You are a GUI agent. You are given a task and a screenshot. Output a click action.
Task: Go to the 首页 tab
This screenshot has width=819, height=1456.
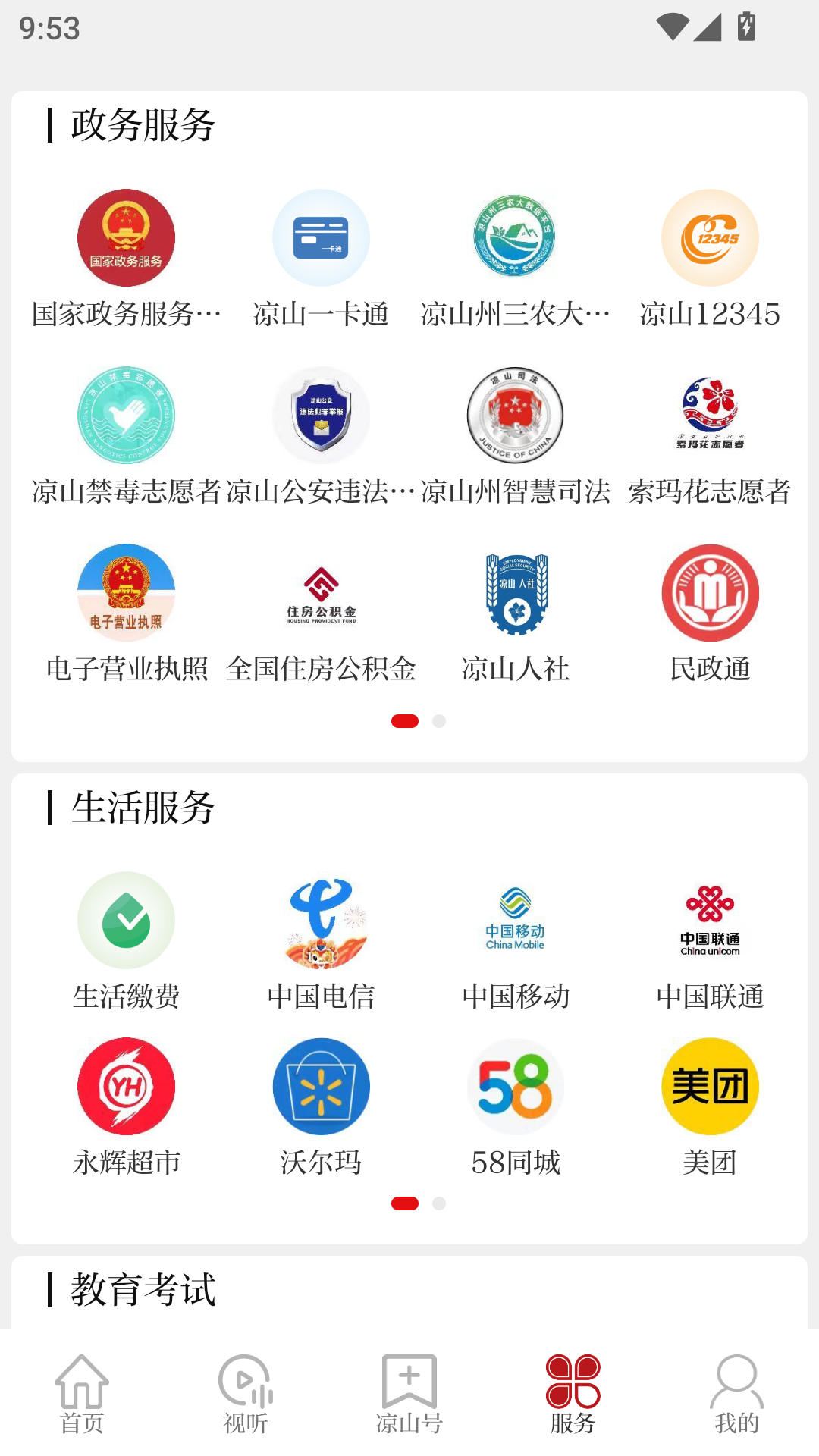pyautogui.click(x=83, y=1395)
